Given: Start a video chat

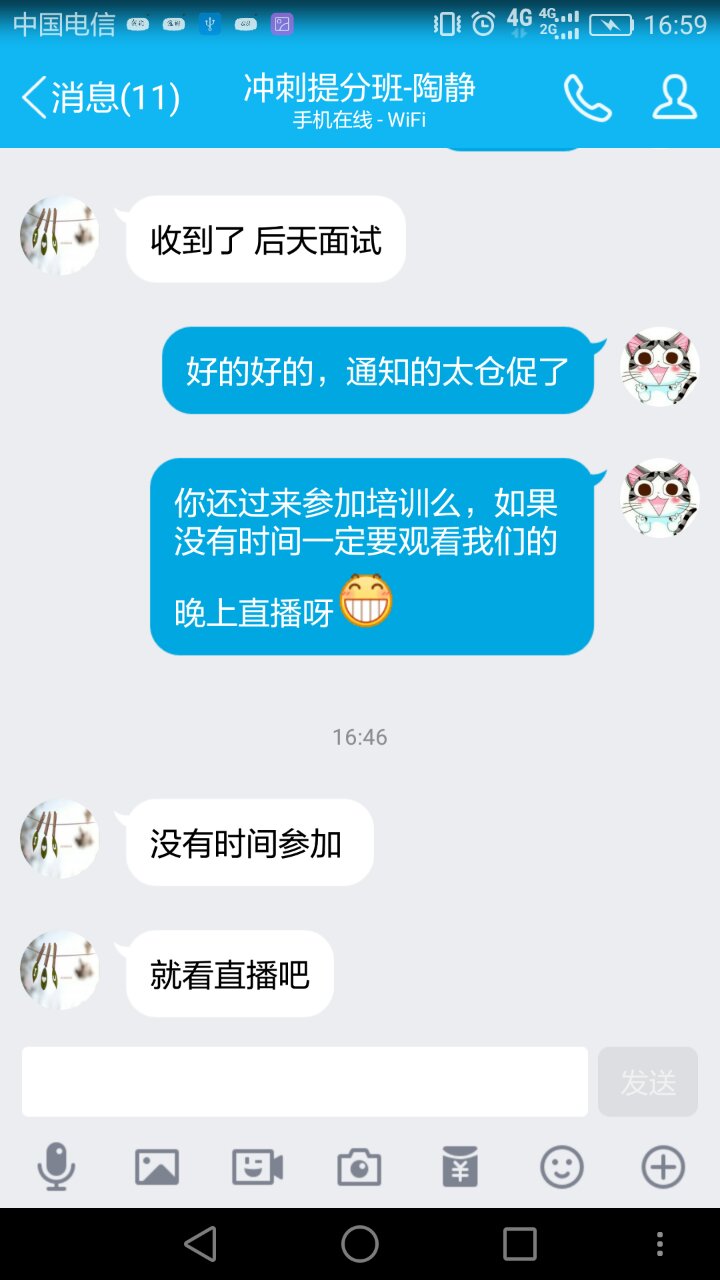Looking at the screenshot, I should [x=258, y=1167].
